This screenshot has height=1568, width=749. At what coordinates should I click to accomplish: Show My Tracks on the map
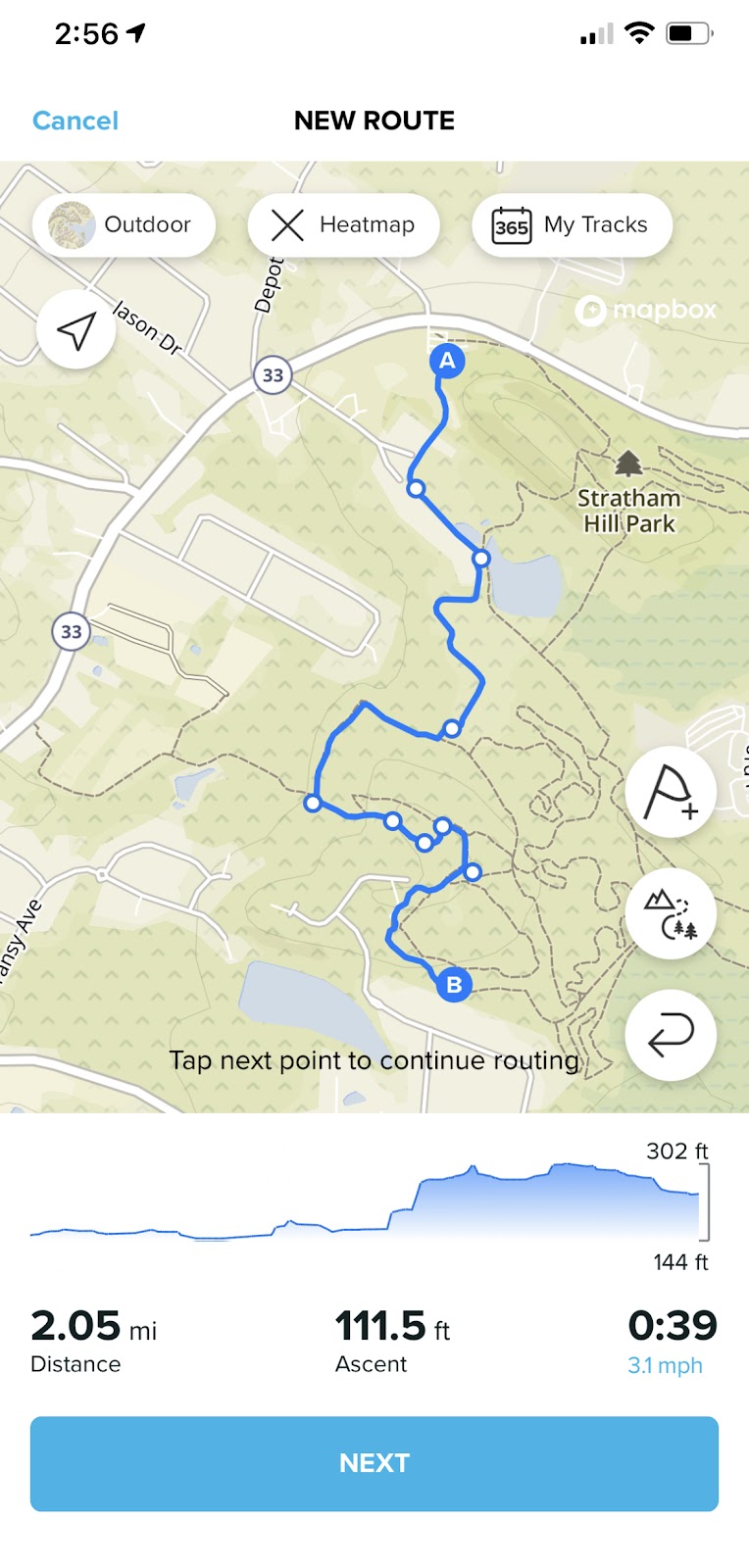[573, 225]
